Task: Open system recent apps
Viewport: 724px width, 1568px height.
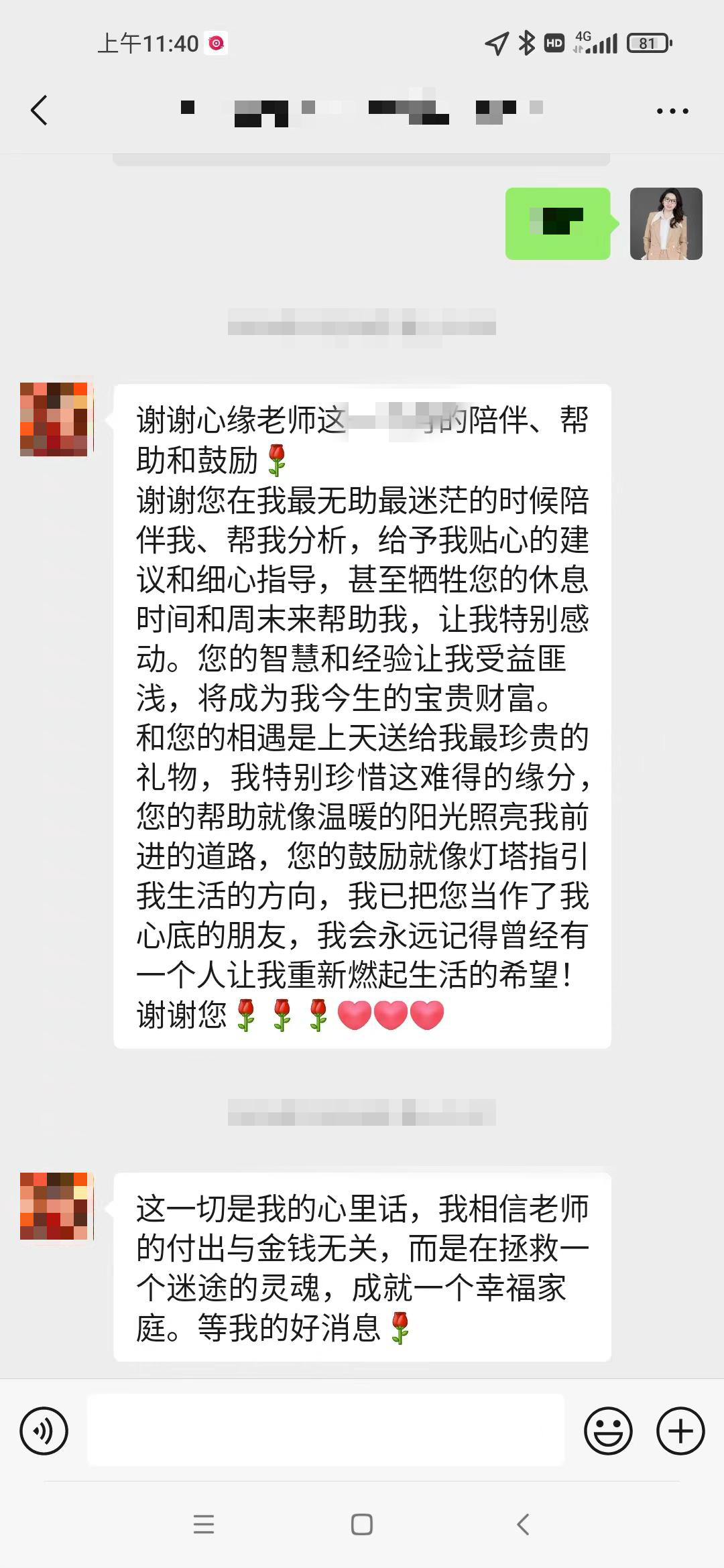Action: [x=204, y=1524]
